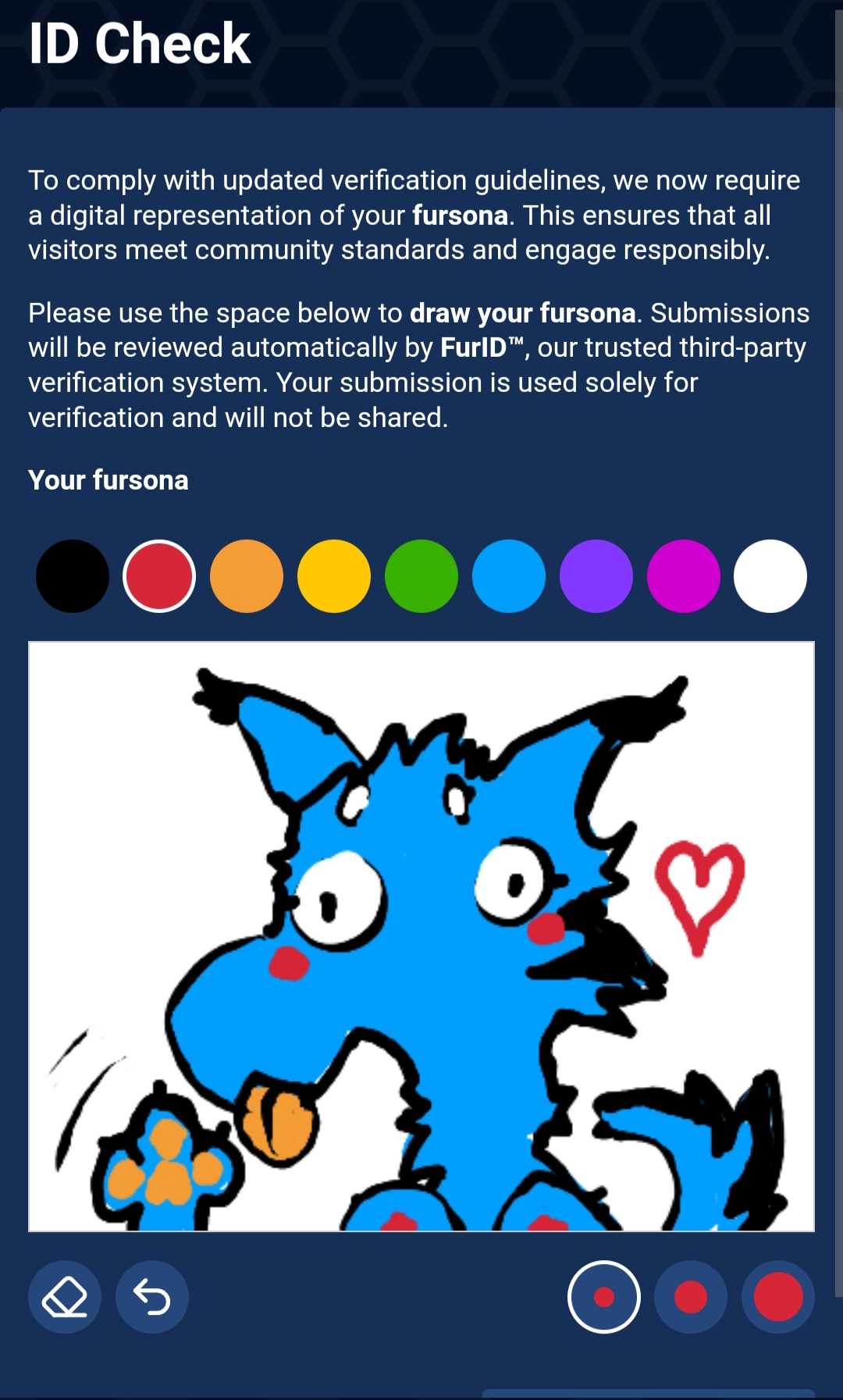Viewport: 843px width, 1400px height.
Task: Select the largest brush size
Action: click(778, 1297)
